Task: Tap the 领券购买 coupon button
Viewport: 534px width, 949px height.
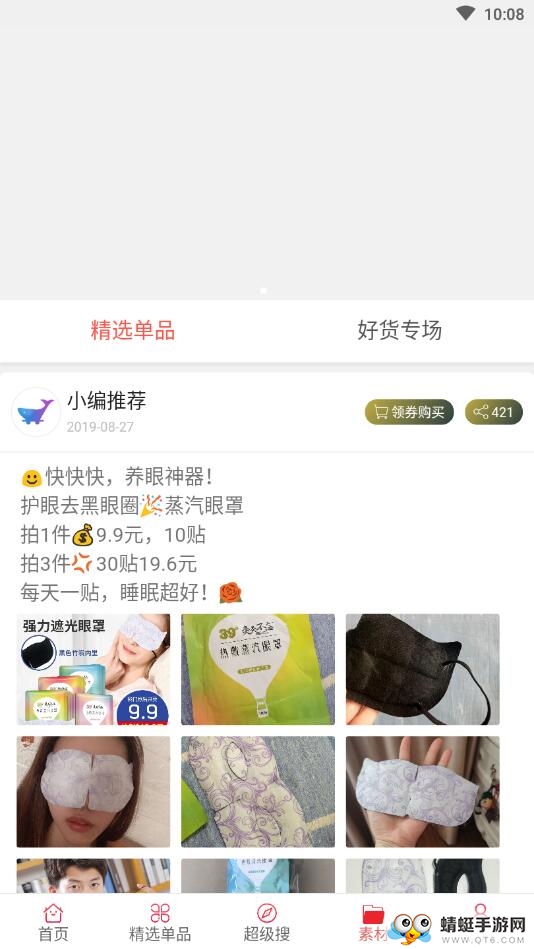Action: click(x=409, y=412)
